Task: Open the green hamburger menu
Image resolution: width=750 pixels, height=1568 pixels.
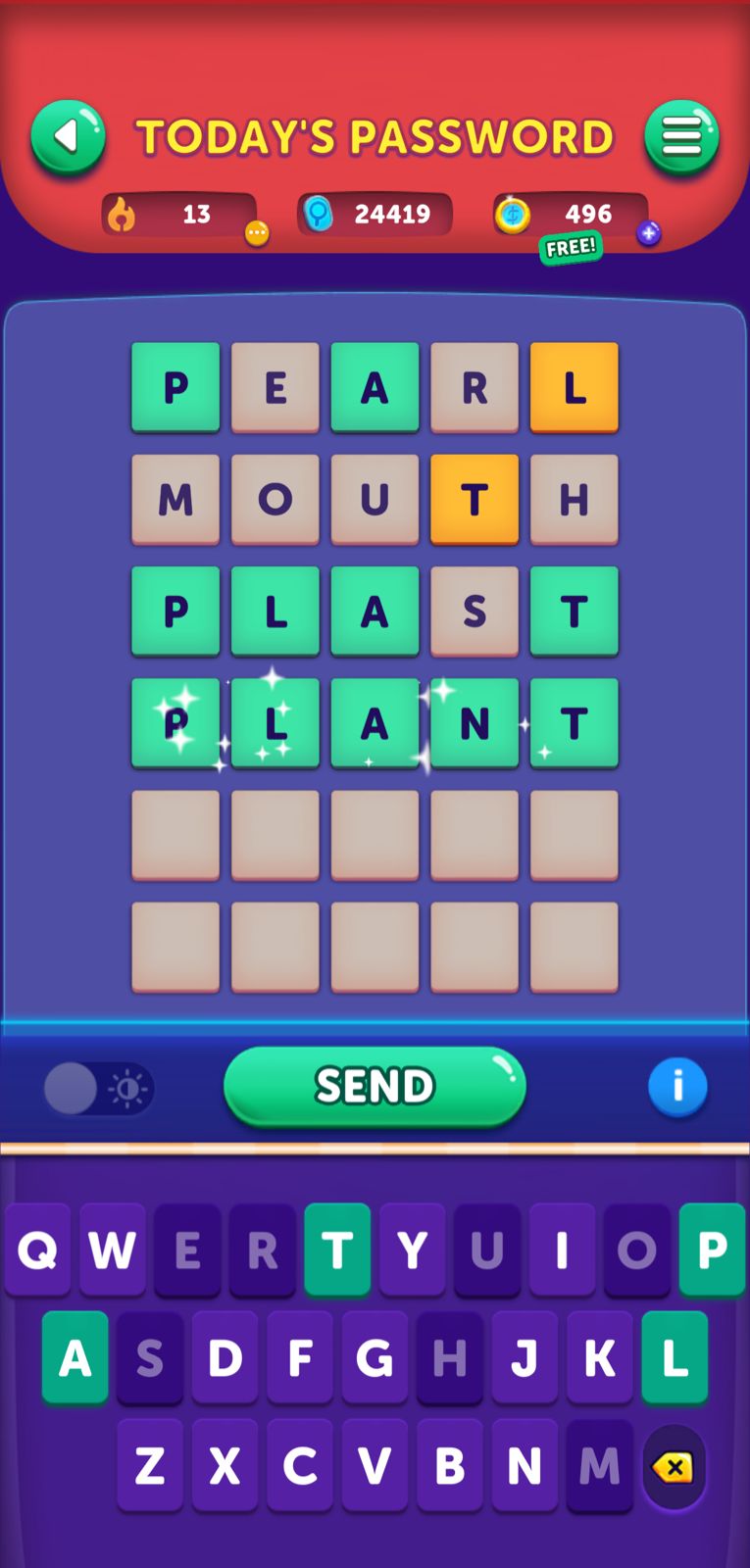Action: tap(681, 137)
